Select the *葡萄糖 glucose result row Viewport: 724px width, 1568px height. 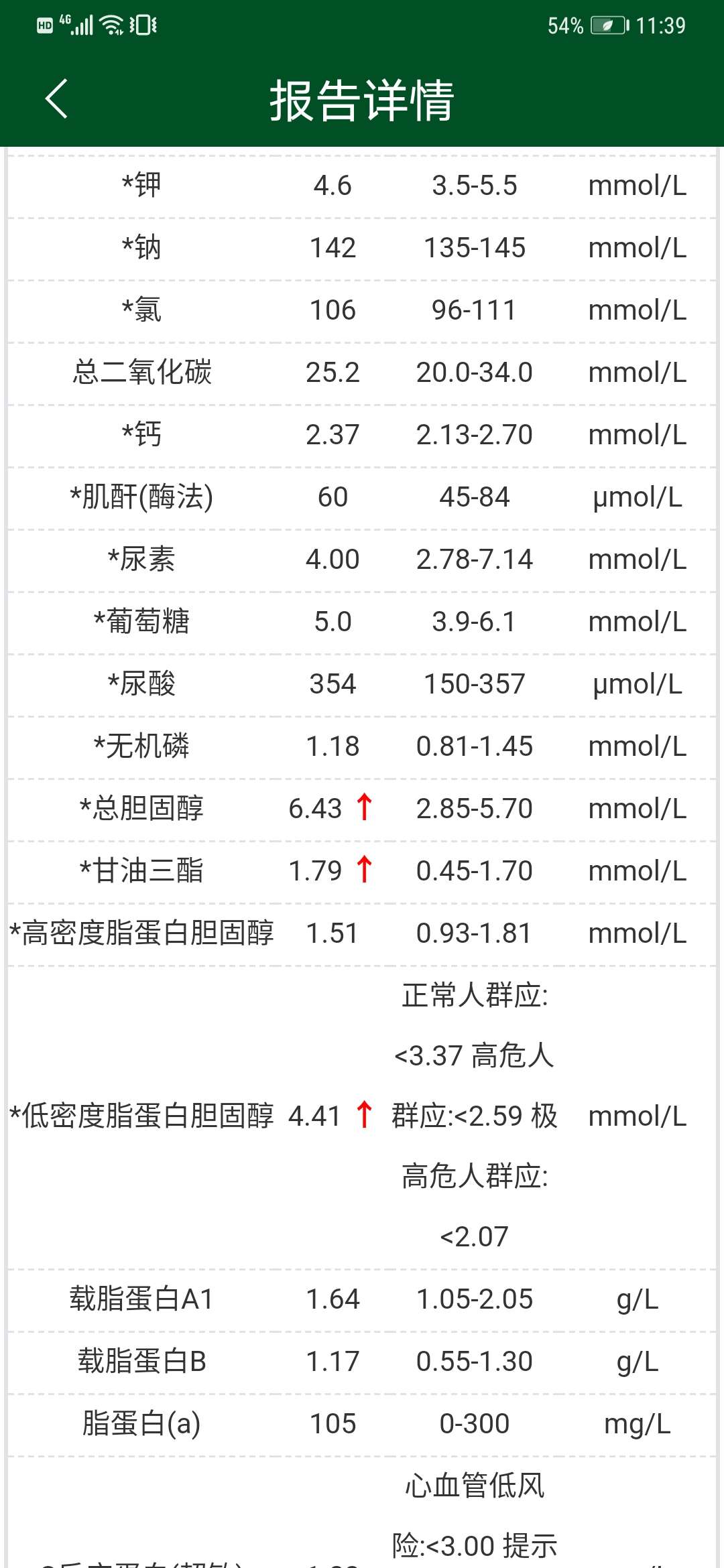pos(362,621)
